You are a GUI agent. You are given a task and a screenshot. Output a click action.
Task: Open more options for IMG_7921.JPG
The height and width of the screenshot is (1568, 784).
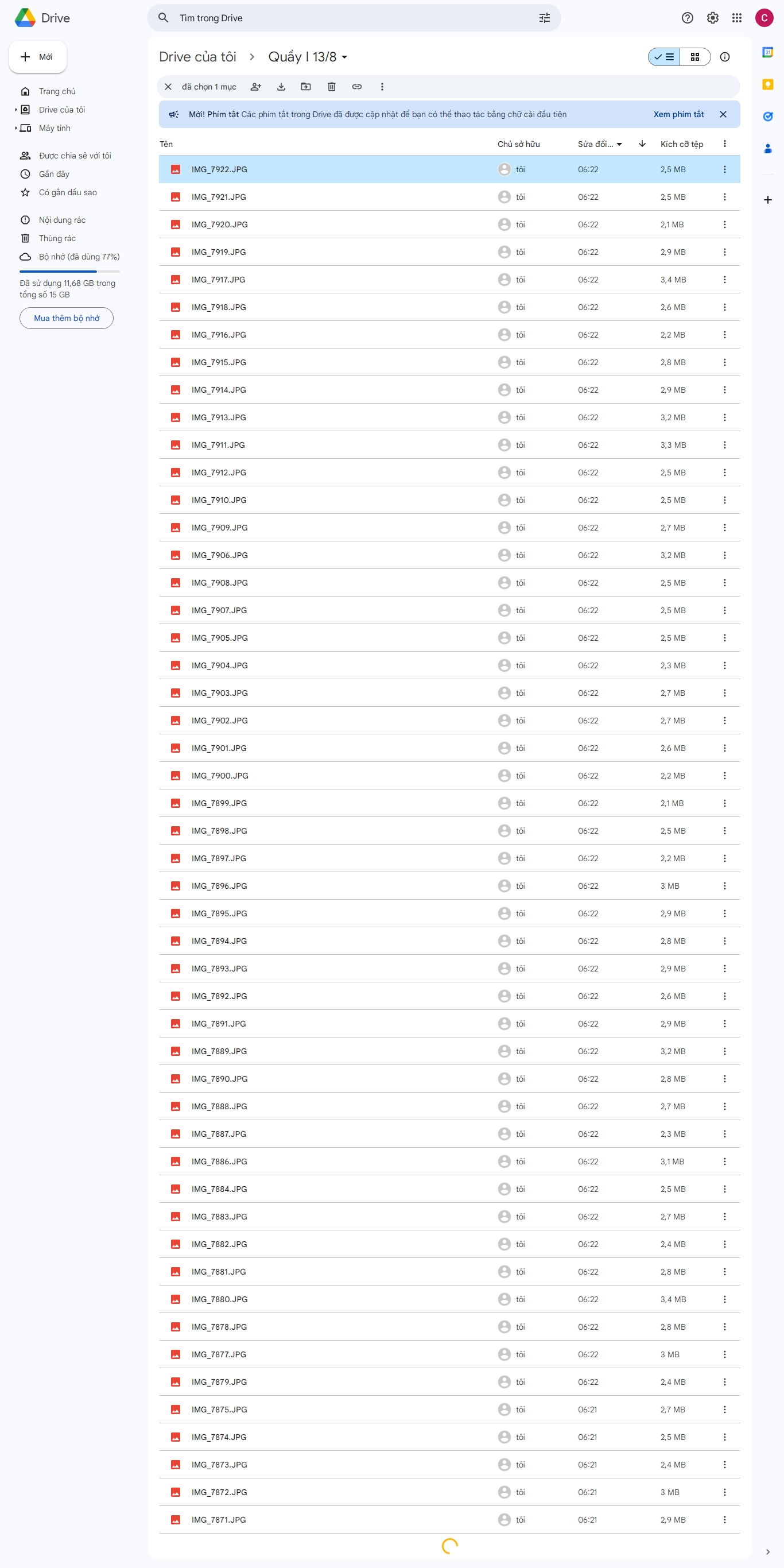[x=724, y=197]
